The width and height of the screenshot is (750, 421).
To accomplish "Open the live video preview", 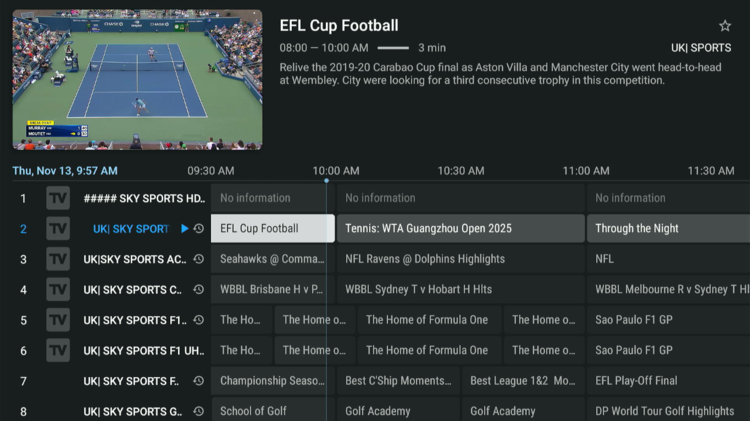I will click(x=137, y=80).
